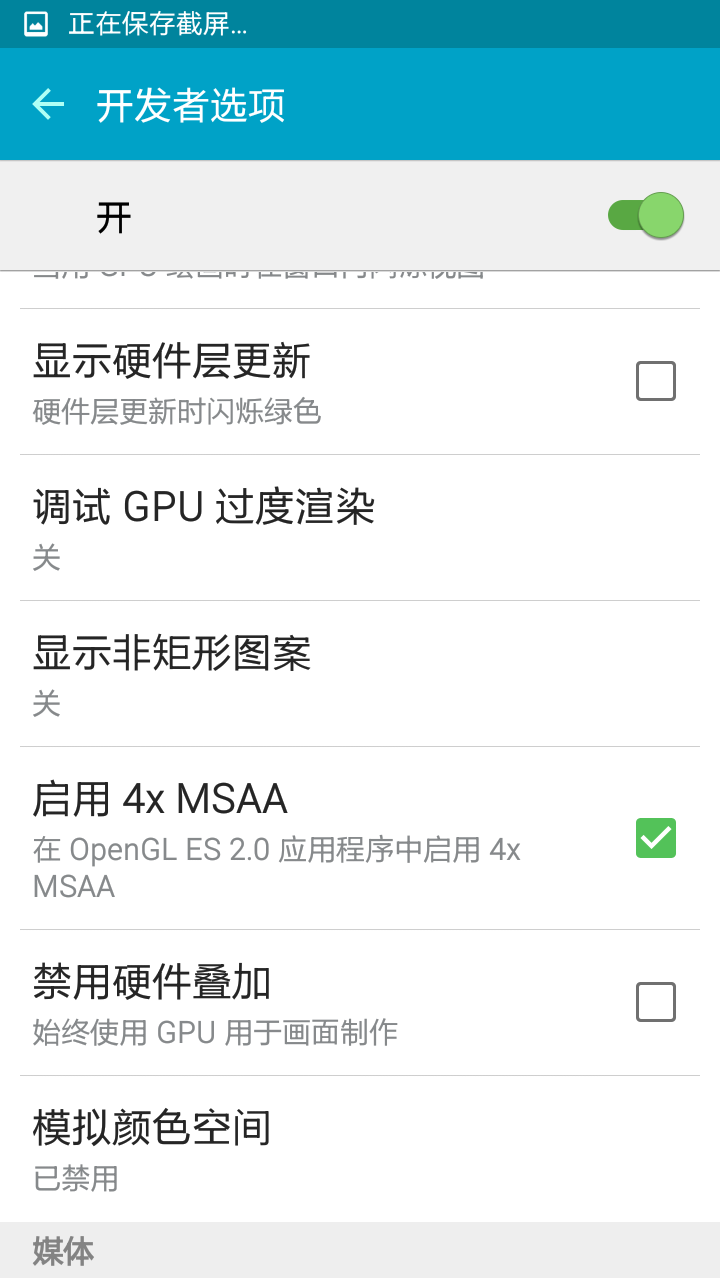
Task: Open 模拟颜色空间 setting
Action: click(x=360, y=1149)
